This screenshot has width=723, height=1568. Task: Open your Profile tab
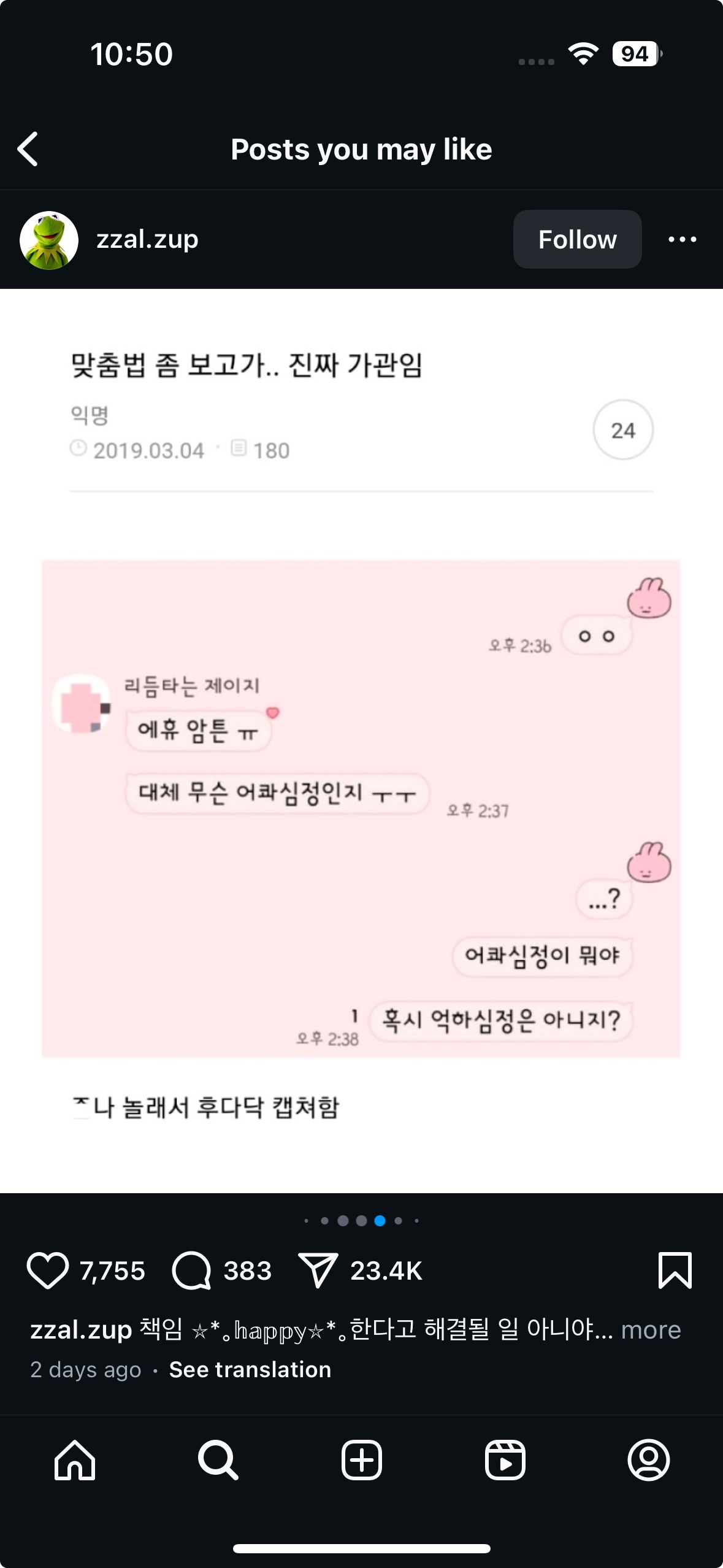649,1460
